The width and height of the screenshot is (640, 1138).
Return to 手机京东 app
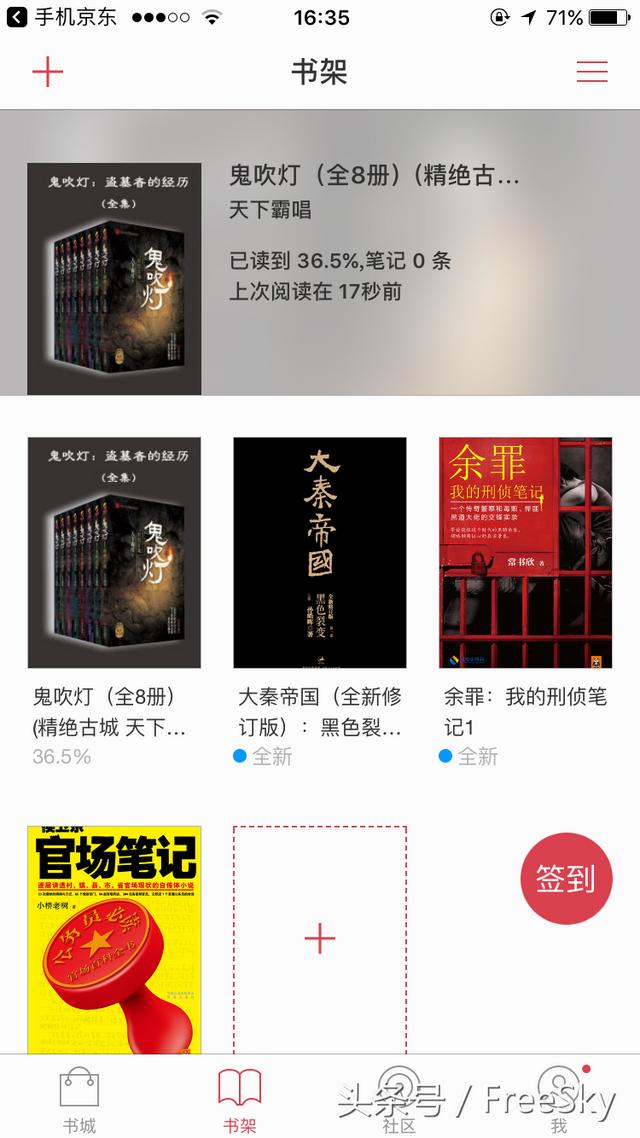coord(62,18)
